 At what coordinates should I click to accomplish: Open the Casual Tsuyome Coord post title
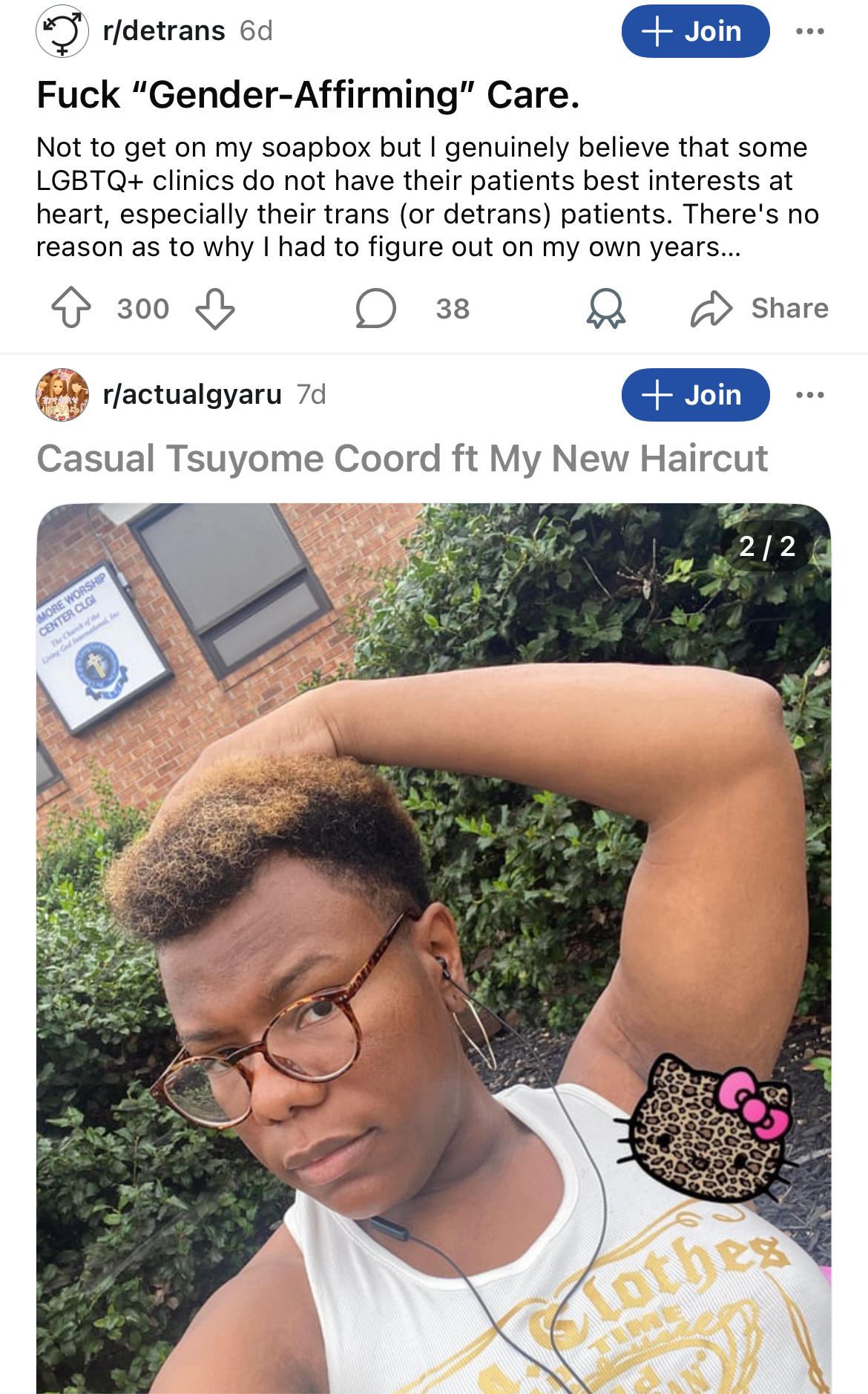coord(402,458)
